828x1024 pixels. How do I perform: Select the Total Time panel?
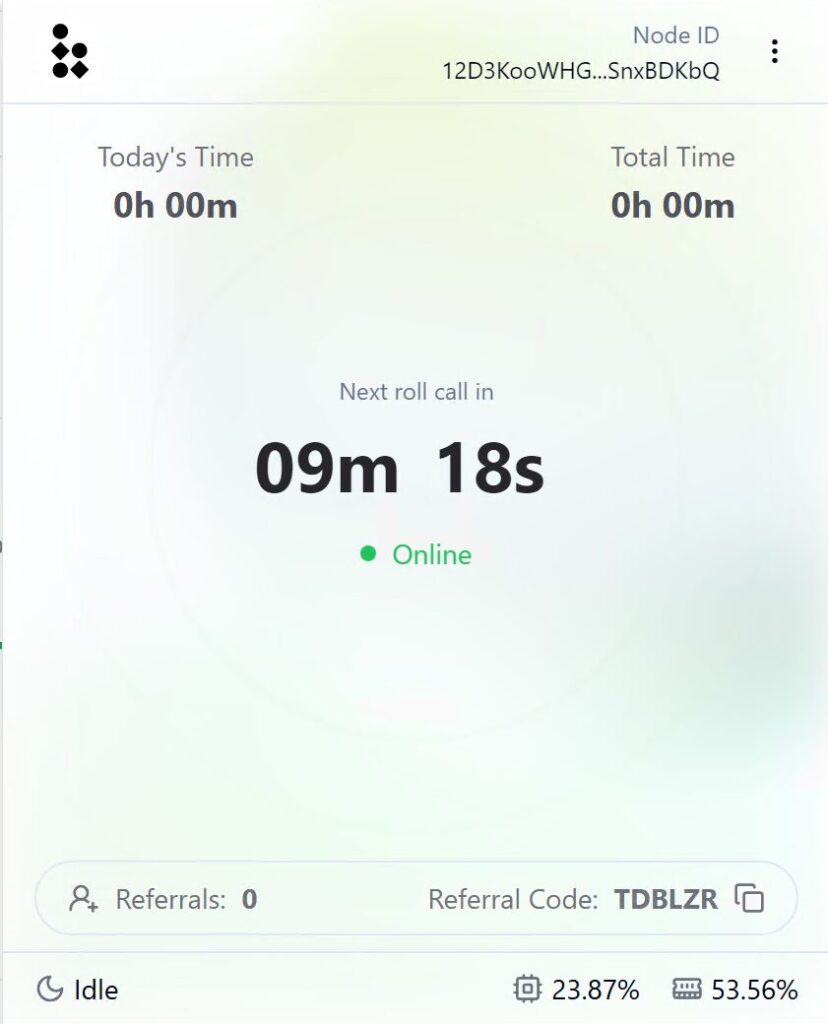click(x=674, y=182)
